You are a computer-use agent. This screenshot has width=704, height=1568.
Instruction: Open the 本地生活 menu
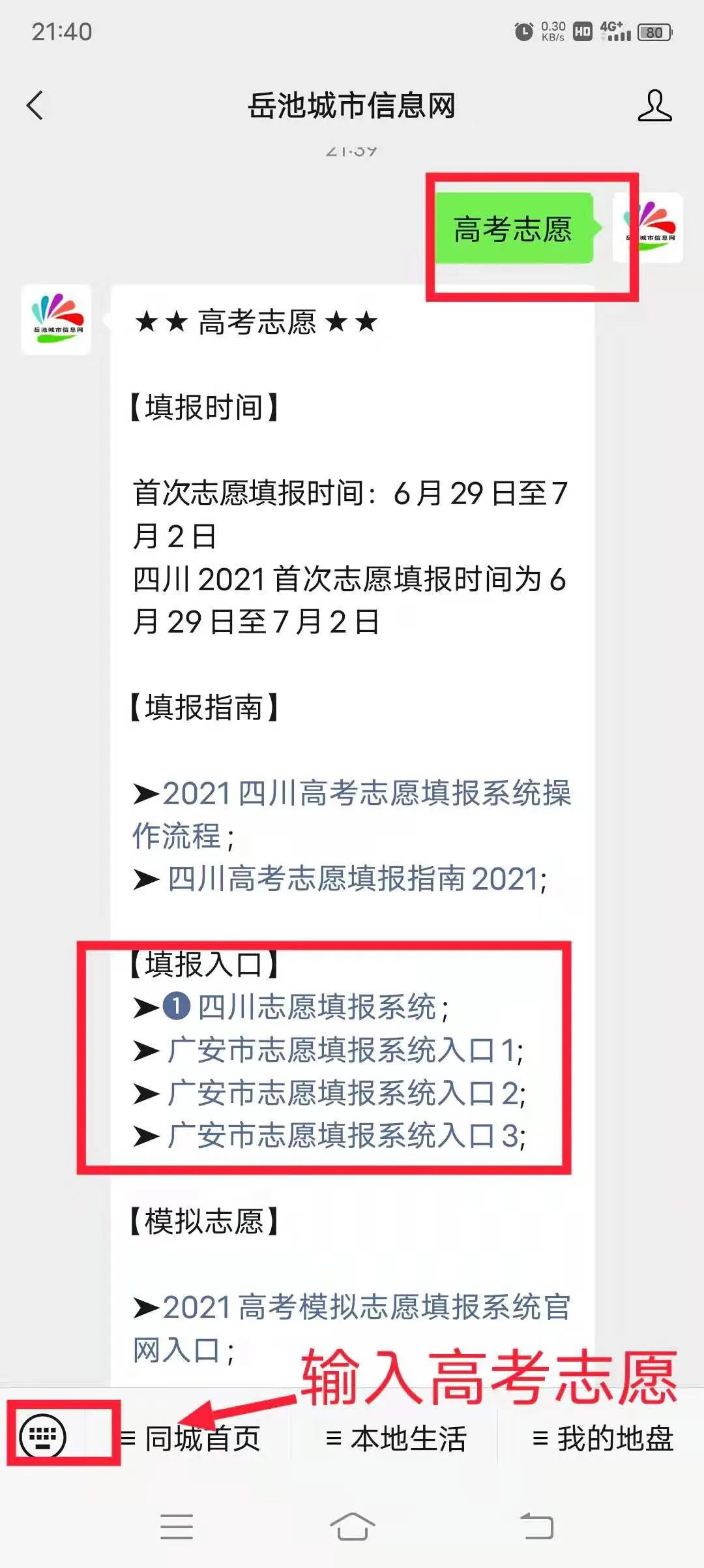pyautogui.click(x=396, y=1438)
